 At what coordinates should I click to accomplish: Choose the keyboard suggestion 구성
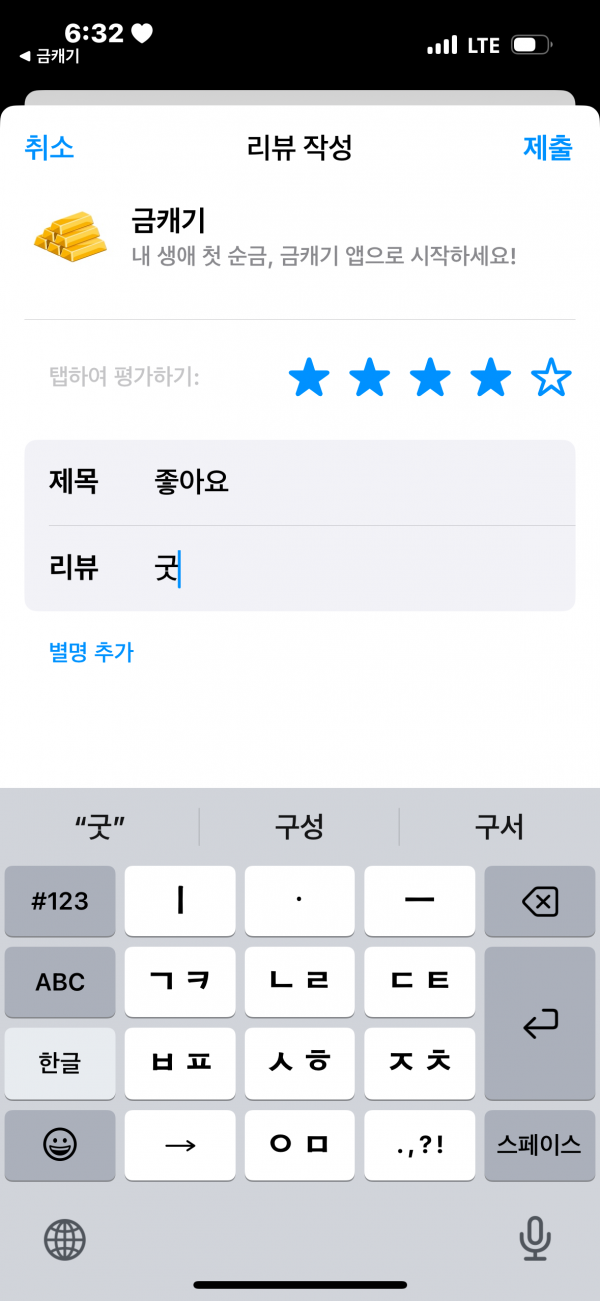tap(299, 827)
